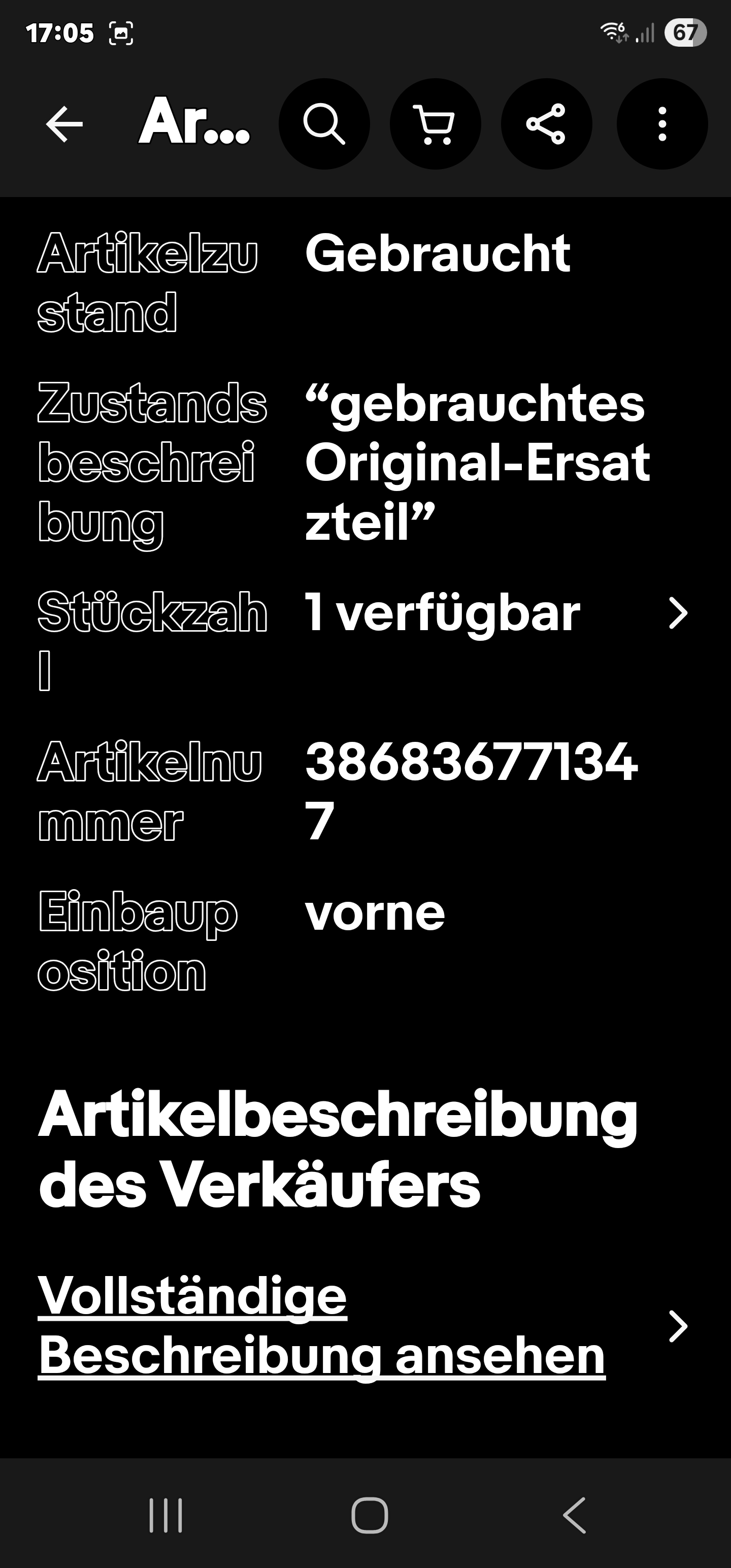
Task: Open the three-dot overflow menu
Action: pyautogui.click(x=661, y=124)
